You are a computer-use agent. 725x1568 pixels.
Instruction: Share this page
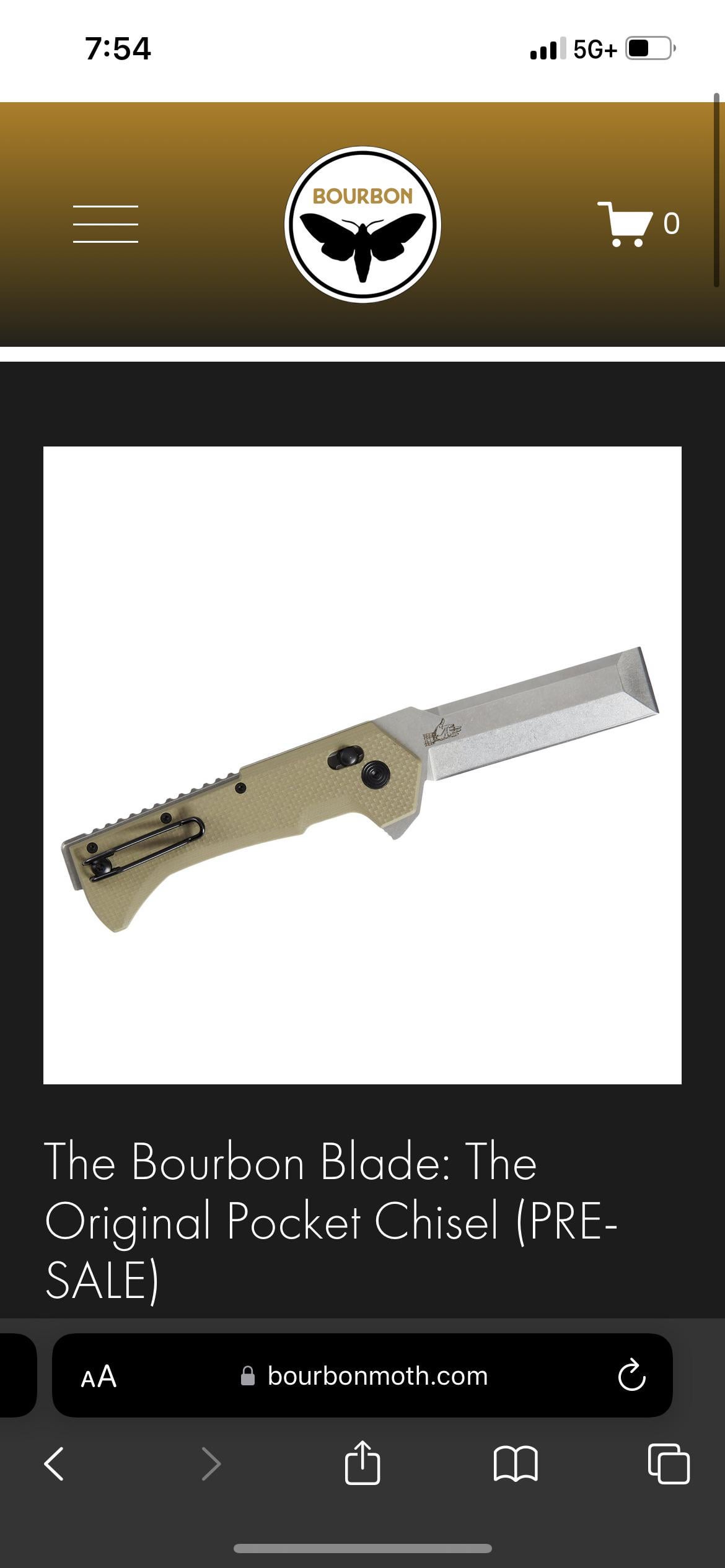(x=362, y=1464)
